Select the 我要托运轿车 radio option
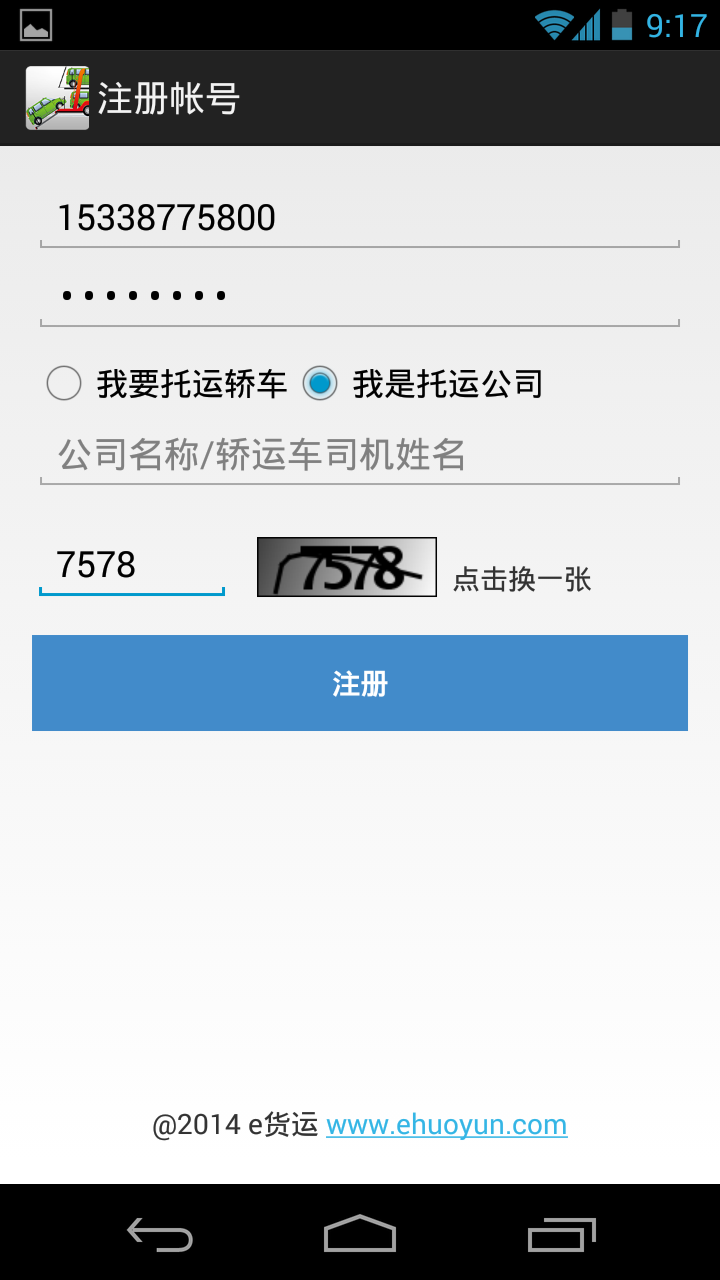This screenshot has width=720, height=1280. tap(167, 383)
